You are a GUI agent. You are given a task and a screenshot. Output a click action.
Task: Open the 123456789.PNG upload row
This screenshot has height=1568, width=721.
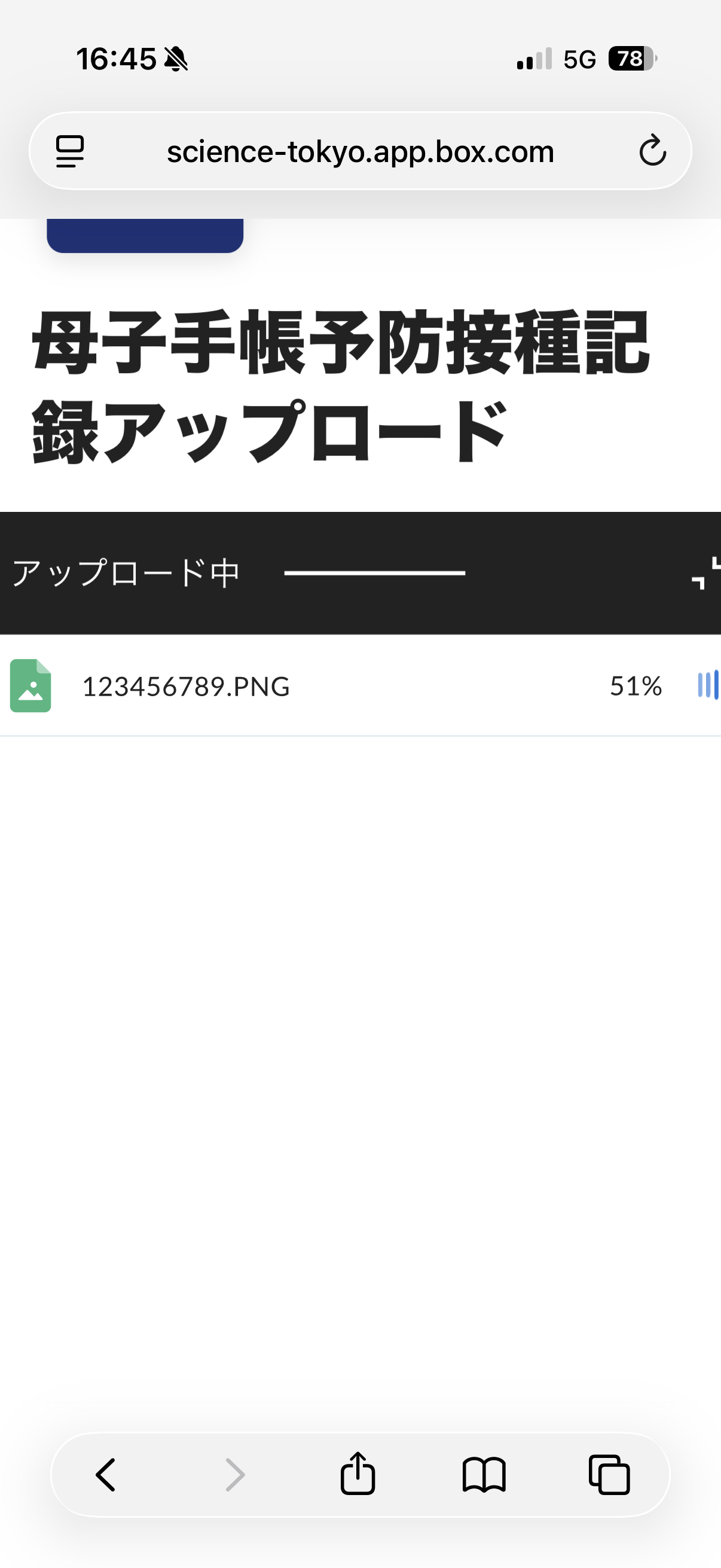click(186, 686)
